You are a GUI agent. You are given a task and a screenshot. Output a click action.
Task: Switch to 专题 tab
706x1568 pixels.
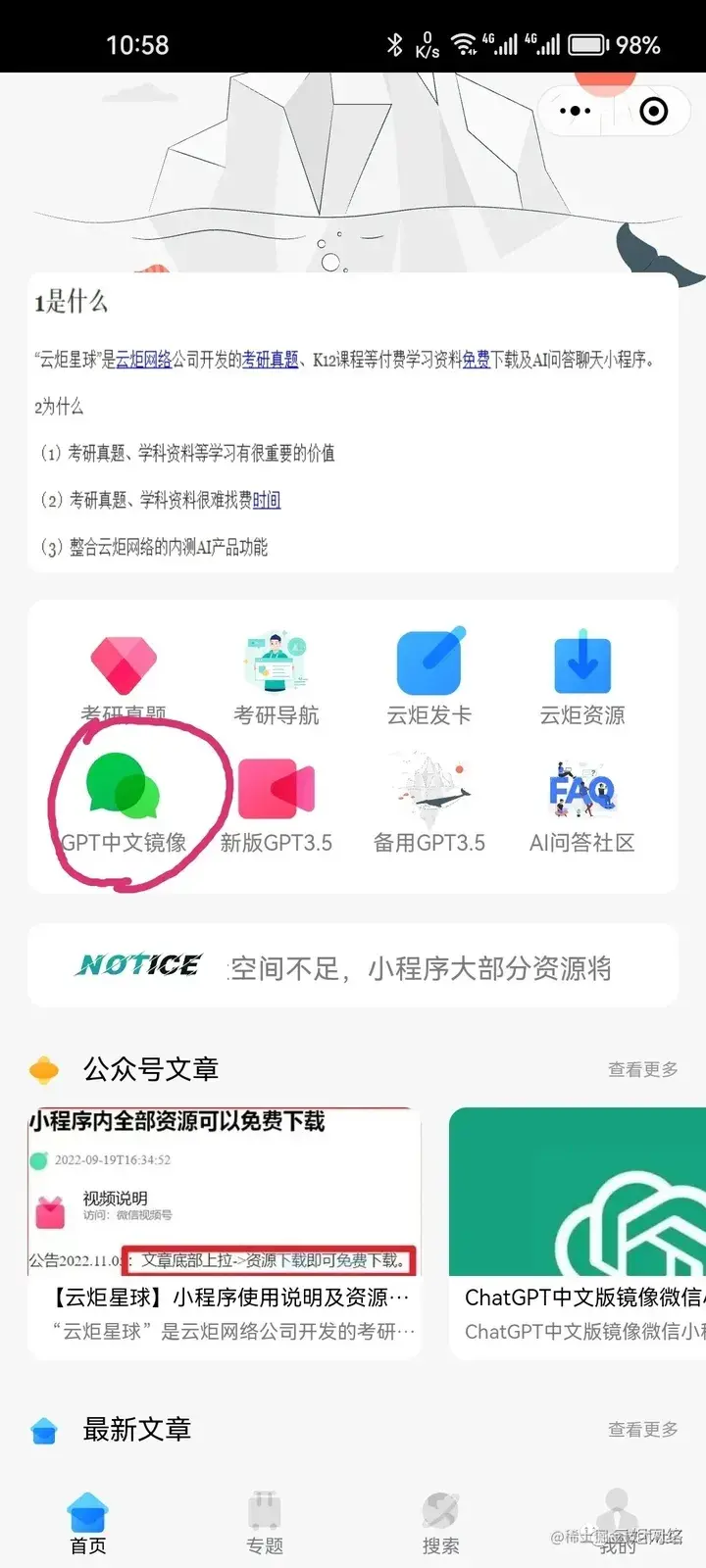point(265,1524)
